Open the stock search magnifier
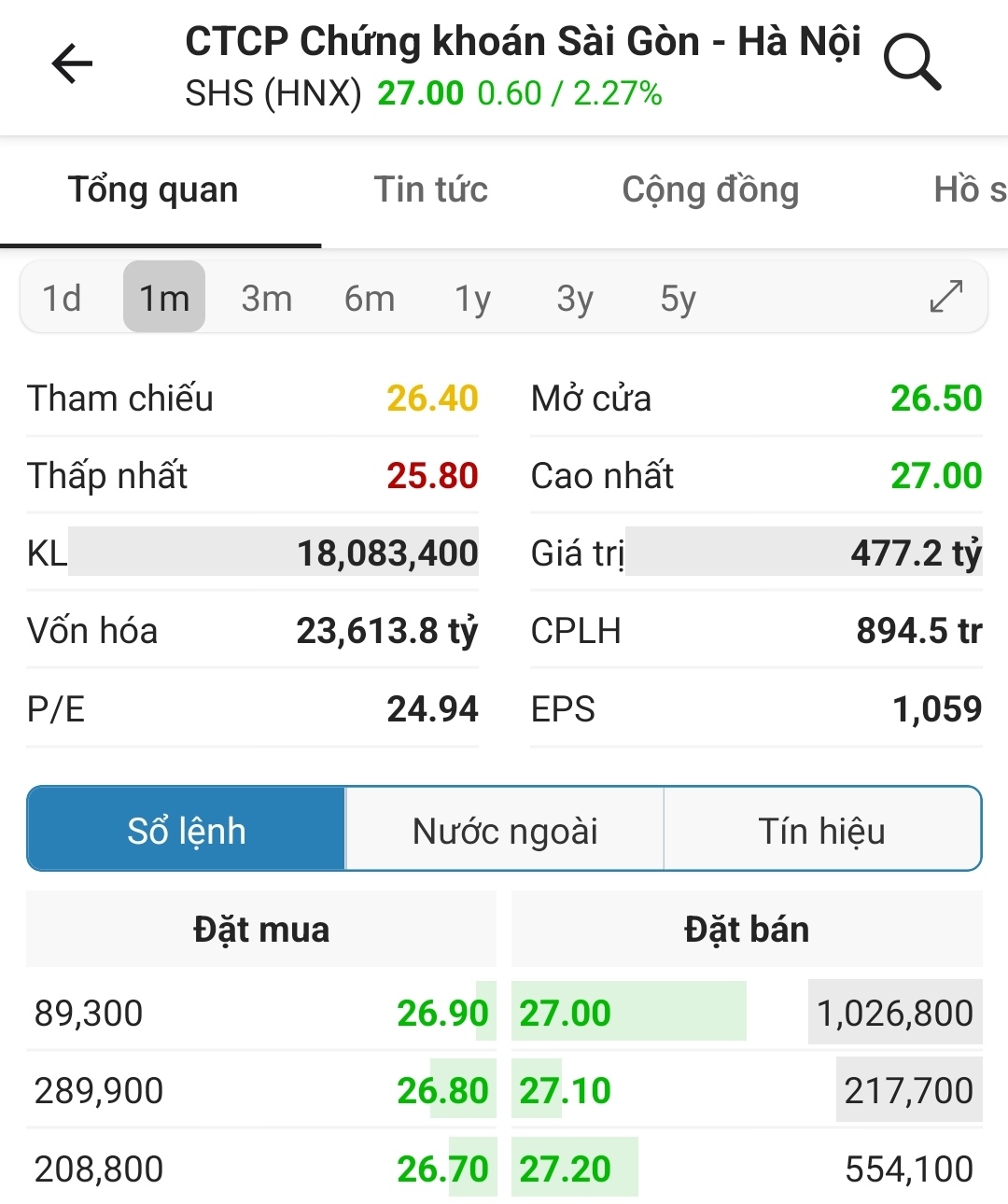Viewport: 1008px width, 1204px height. (x=912, y=62)
